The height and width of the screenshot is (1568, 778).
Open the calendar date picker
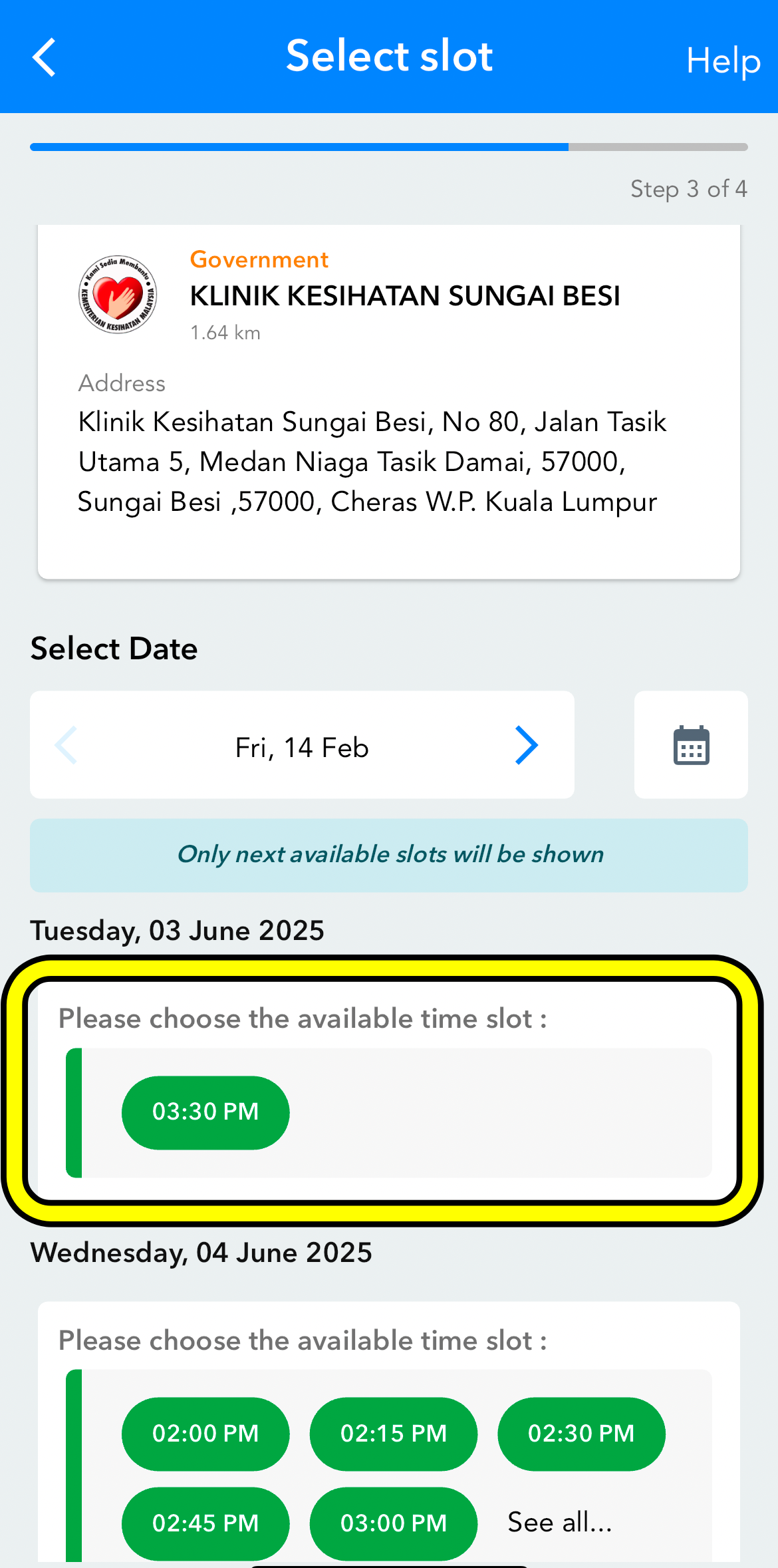(691, 745)
